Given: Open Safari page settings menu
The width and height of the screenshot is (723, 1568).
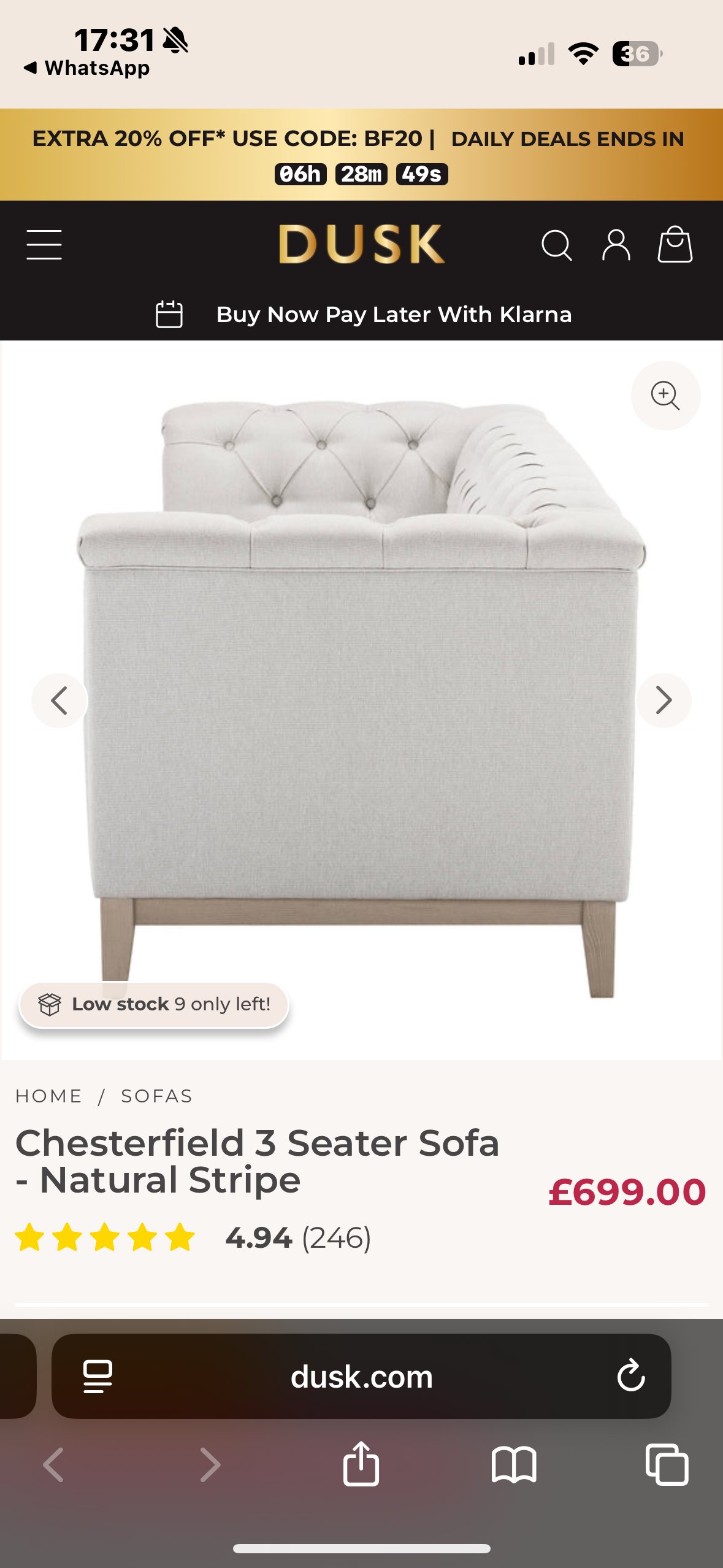Looking at the screenshot, I should [98, 1376].
